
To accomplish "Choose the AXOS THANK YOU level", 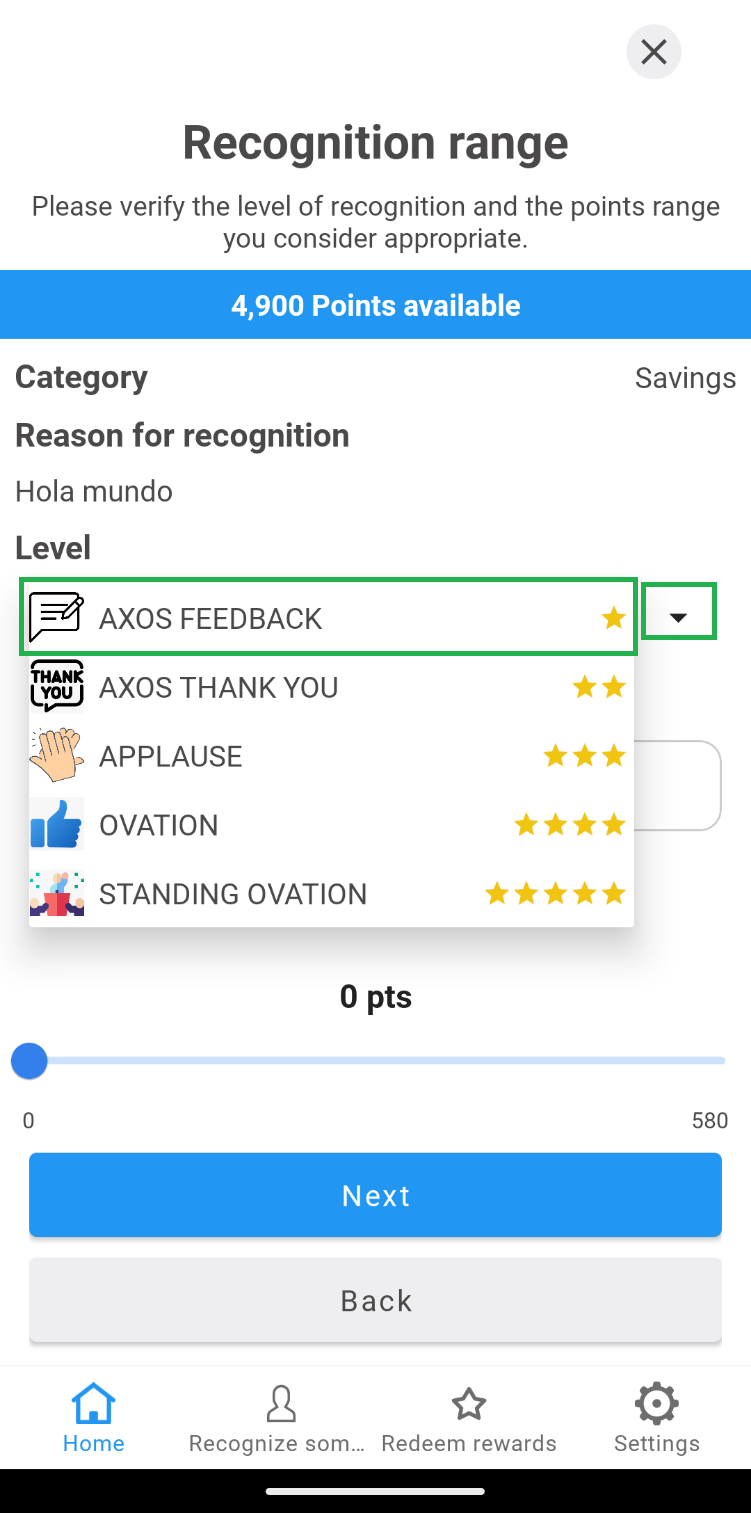I will (328, 687).
